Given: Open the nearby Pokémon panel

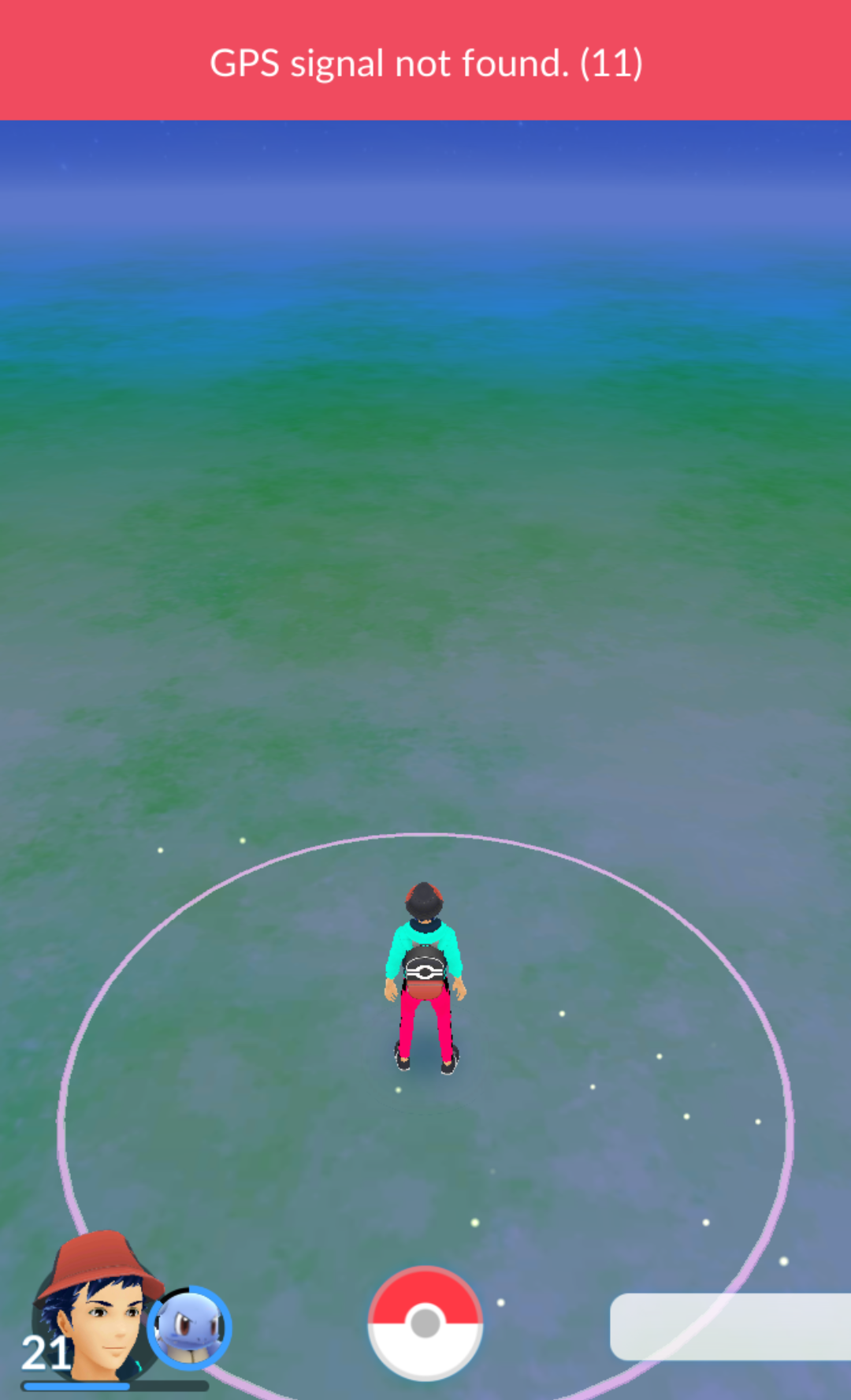Looking at the screenshot, I should tap(730, 1327).
